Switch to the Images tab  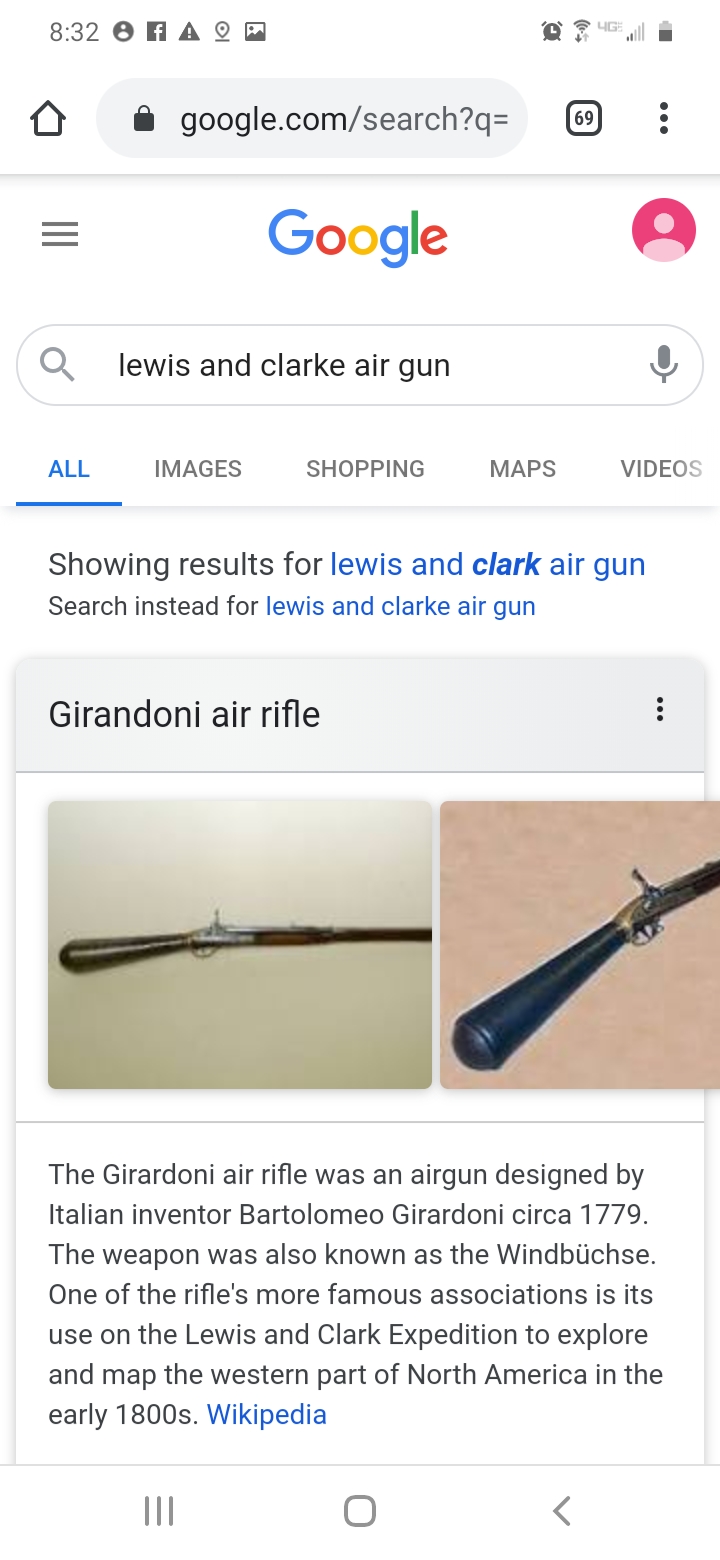pos(198,469)
